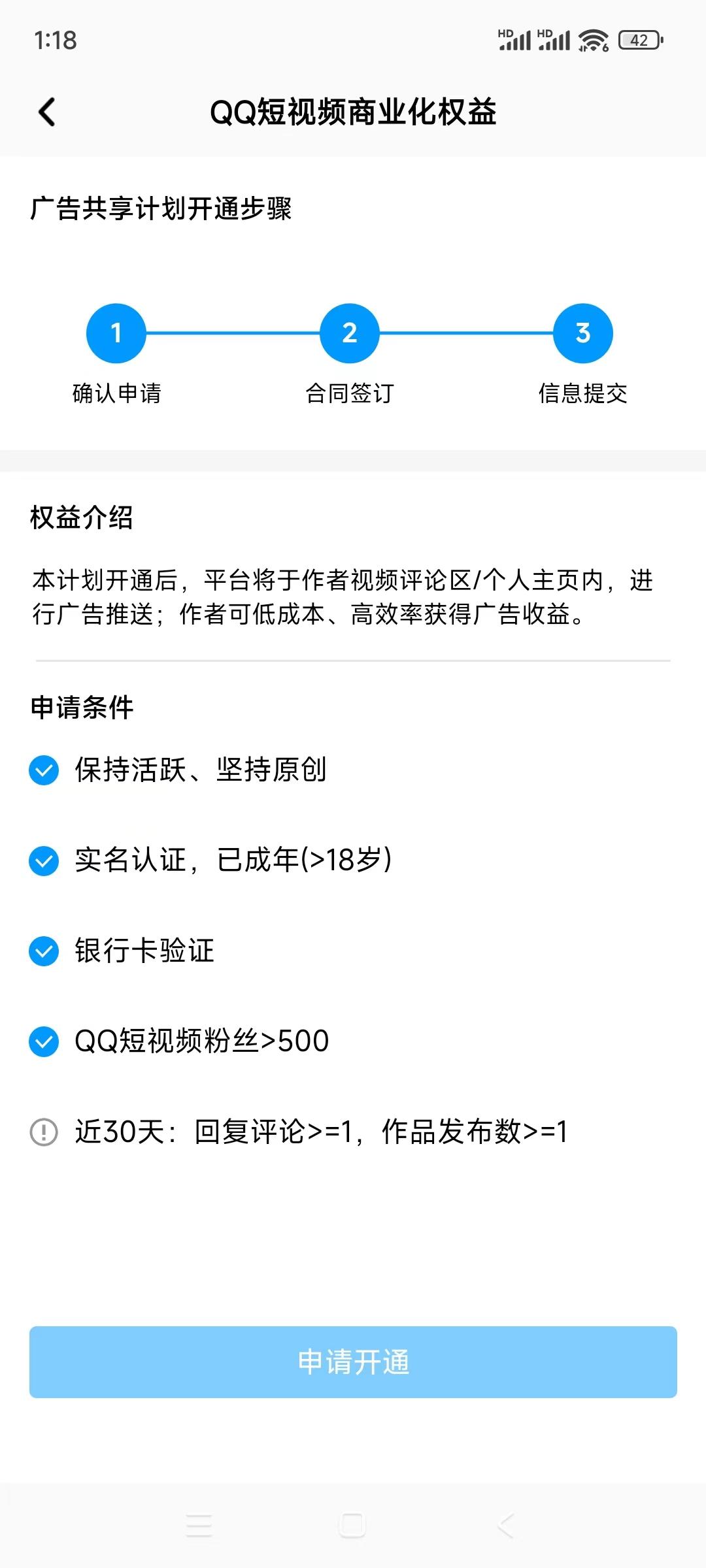Select step 2 合同签订 circle
Image resolution: width=706 pixels, height=1568 pixels.
pos(350,333)
